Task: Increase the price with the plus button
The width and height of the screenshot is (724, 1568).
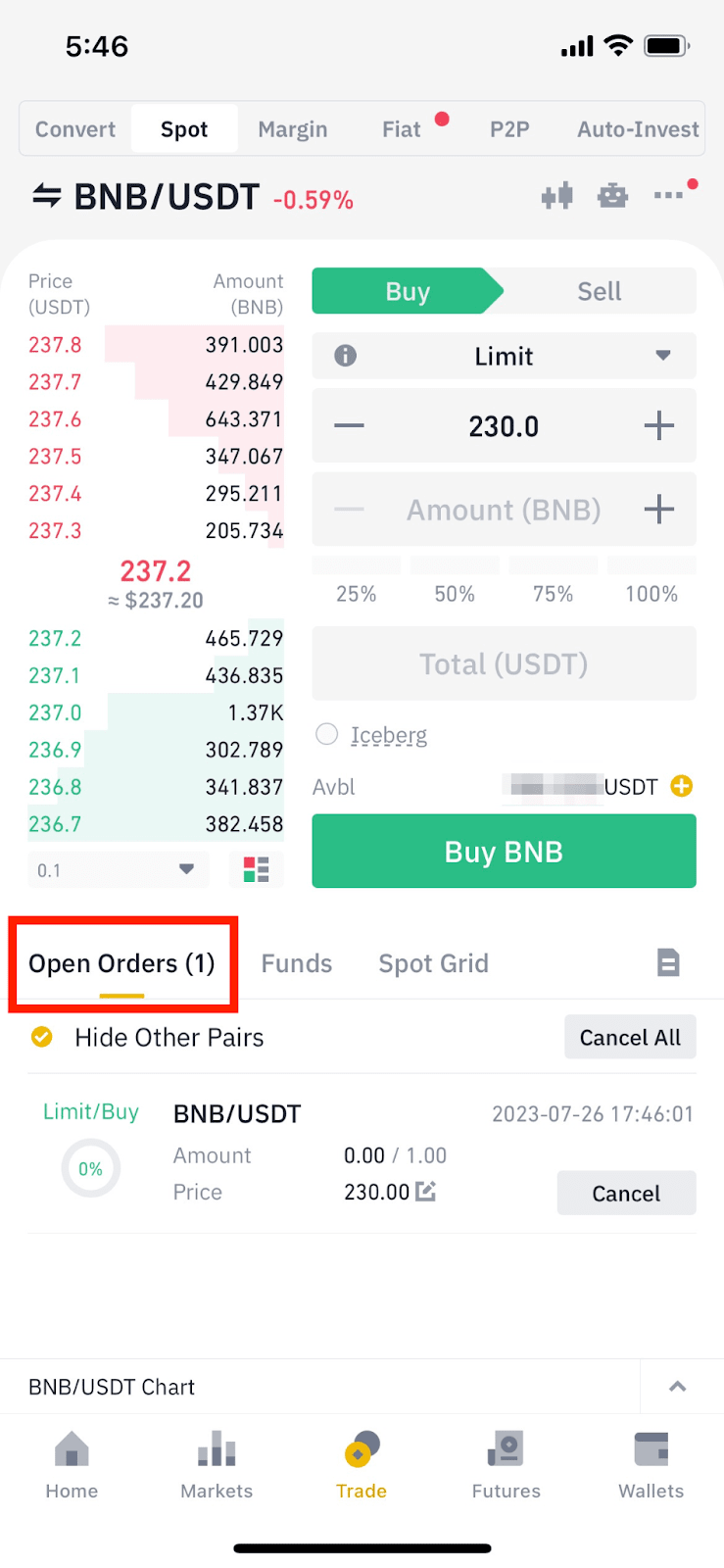Action: 658,426
